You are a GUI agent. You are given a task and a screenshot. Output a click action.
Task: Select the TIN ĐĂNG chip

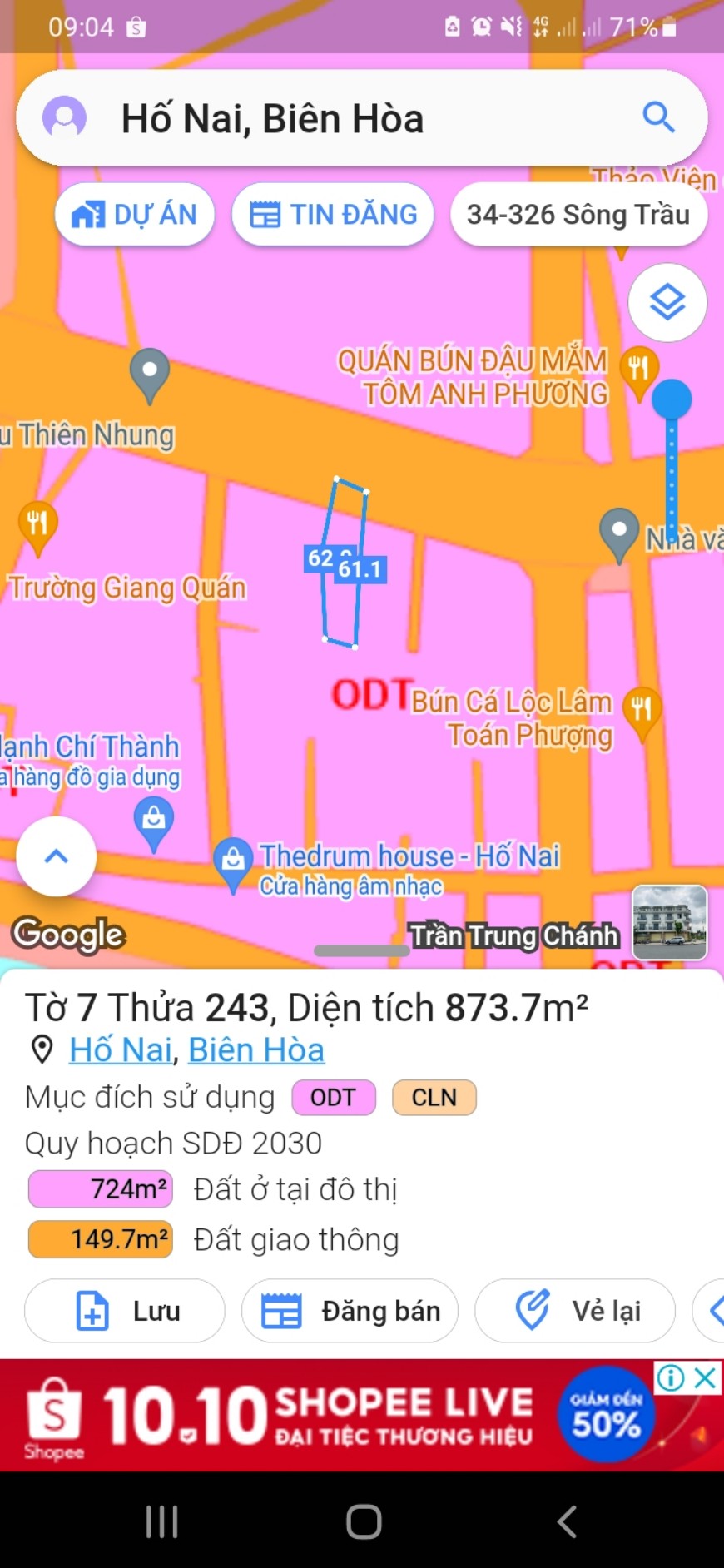tap(333, 215)
